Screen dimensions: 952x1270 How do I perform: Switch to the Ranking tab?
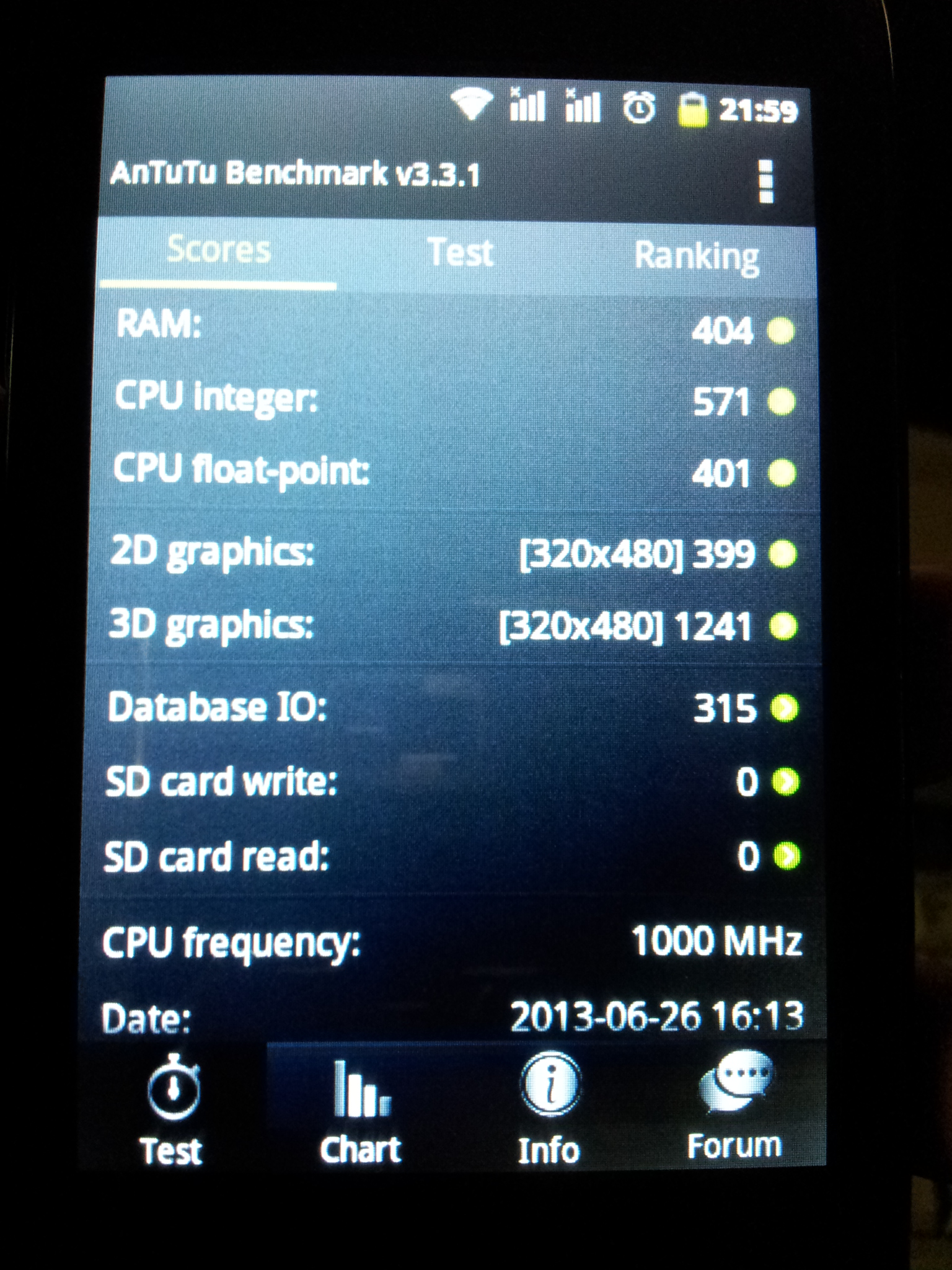pos(696,256)
